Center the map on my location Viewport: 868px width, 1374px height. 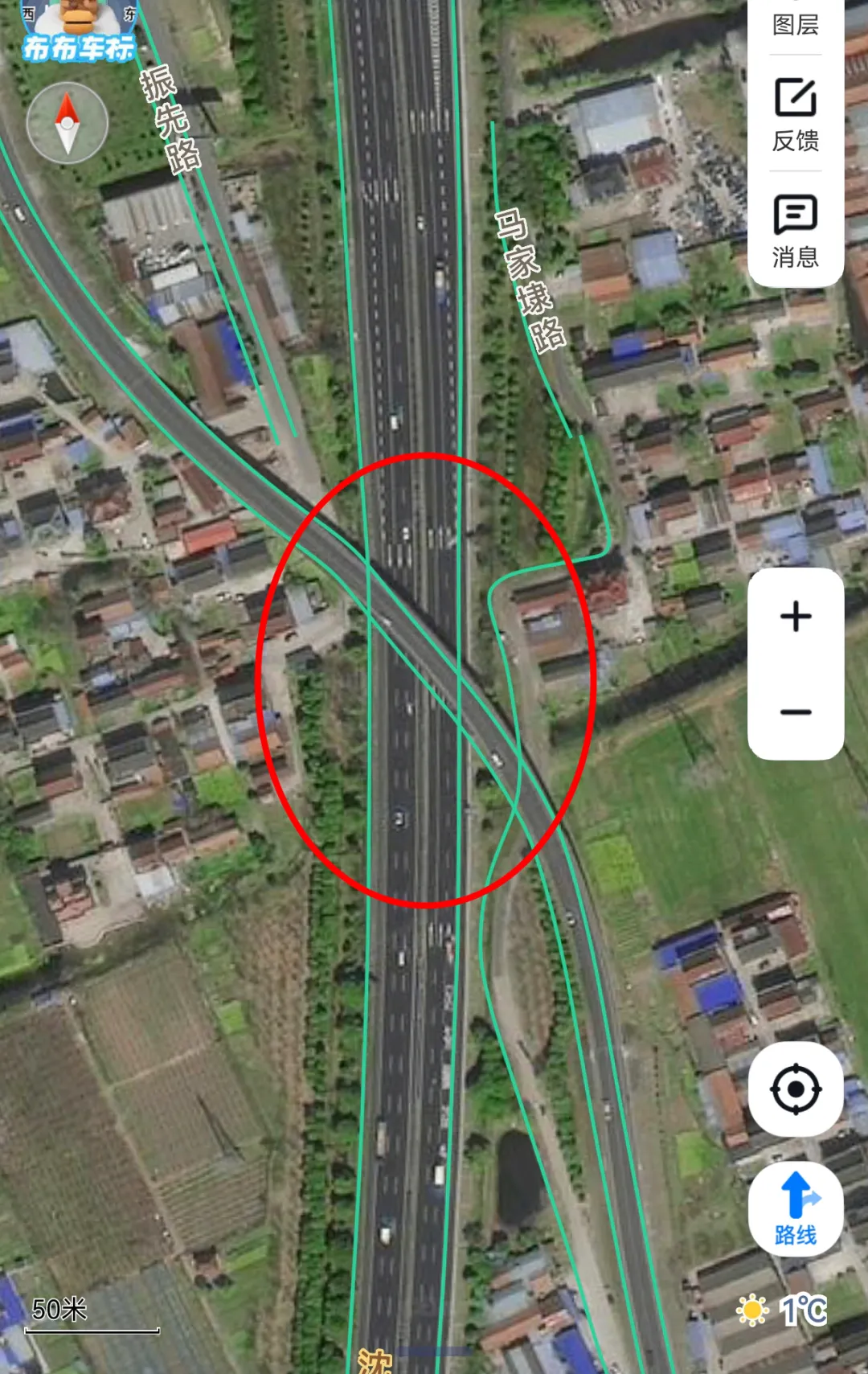pyautogui.click(x=795, y=1089)
